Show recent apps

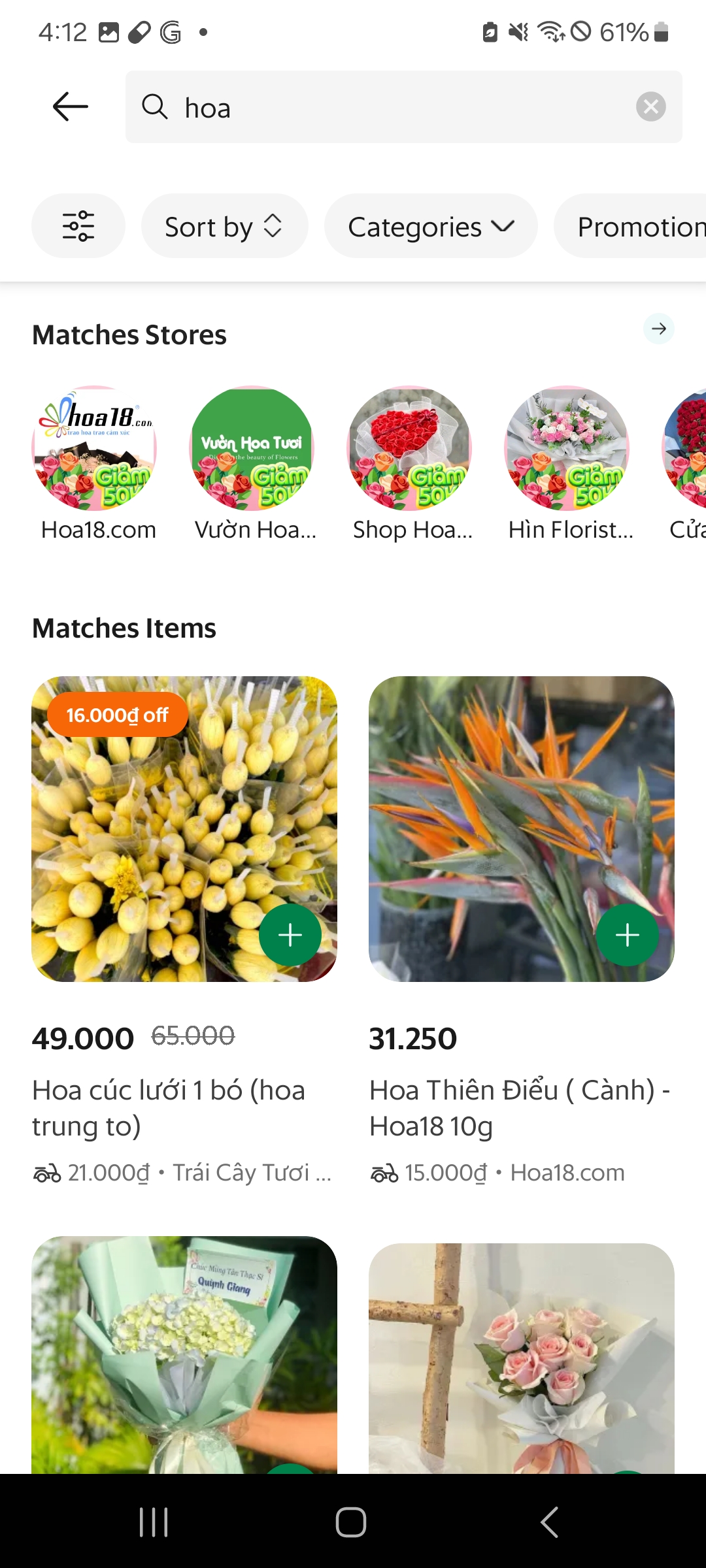coord(154,1522)
